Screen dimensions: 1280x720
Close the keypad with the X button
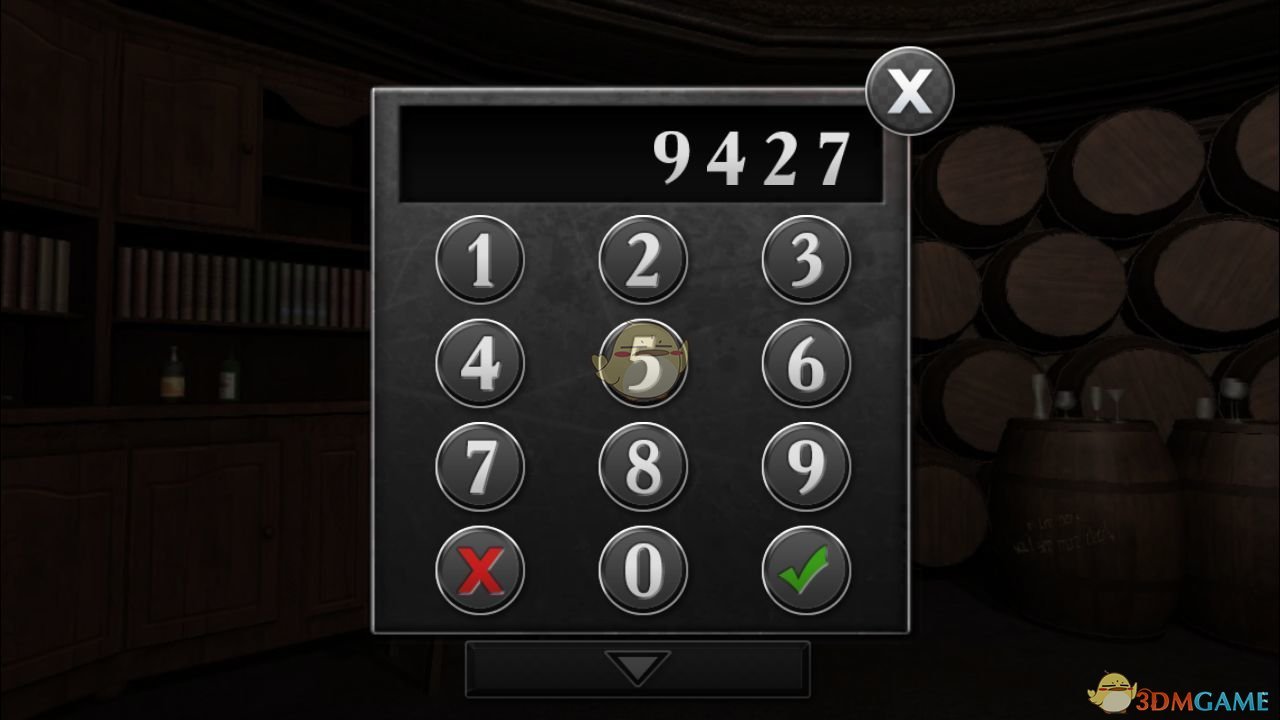point(909,91)
